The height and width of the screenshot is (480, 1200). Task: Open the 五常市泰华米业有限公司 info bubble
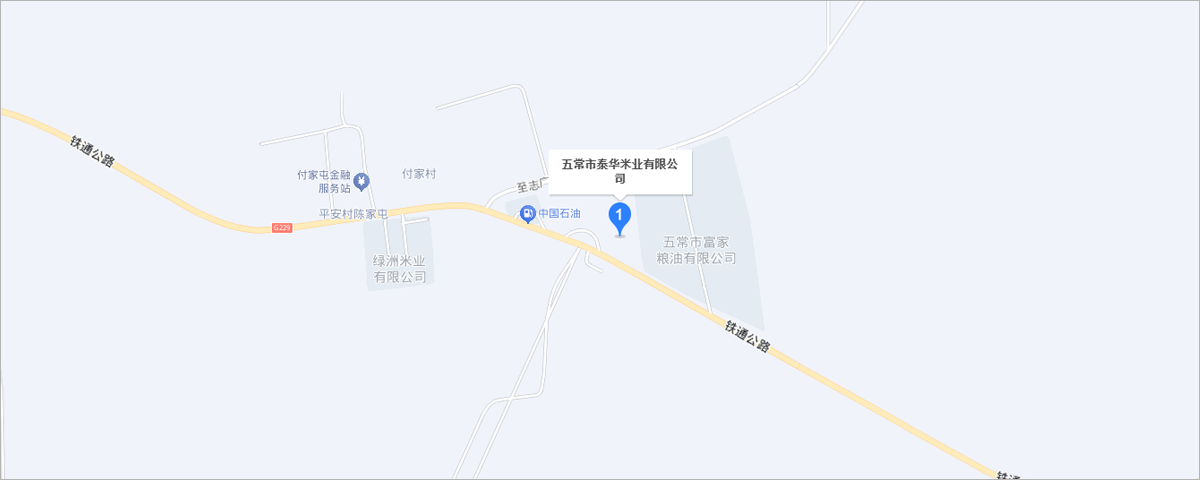click(620, 171)
